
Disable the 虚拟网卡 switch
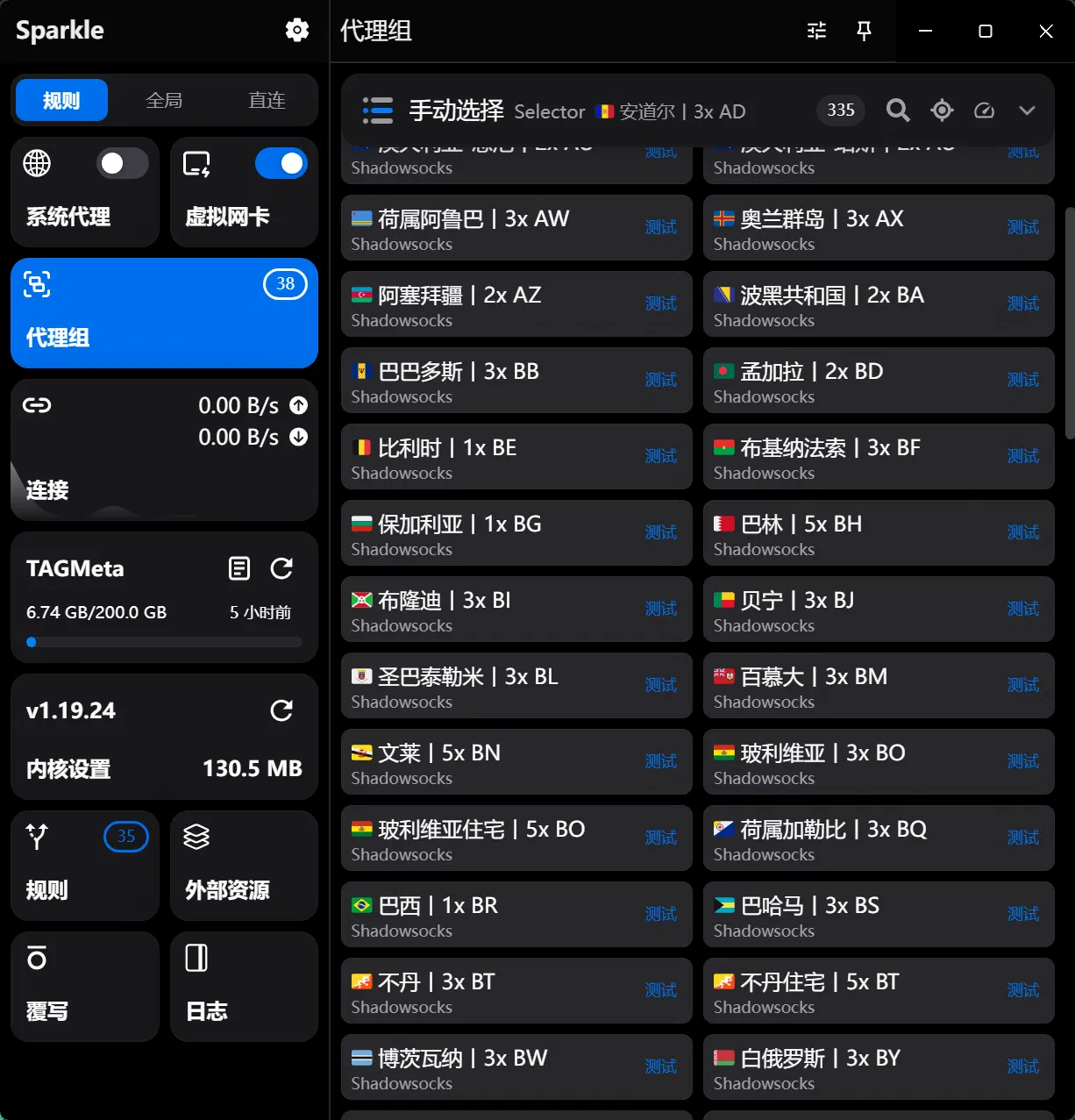(281, 163)
